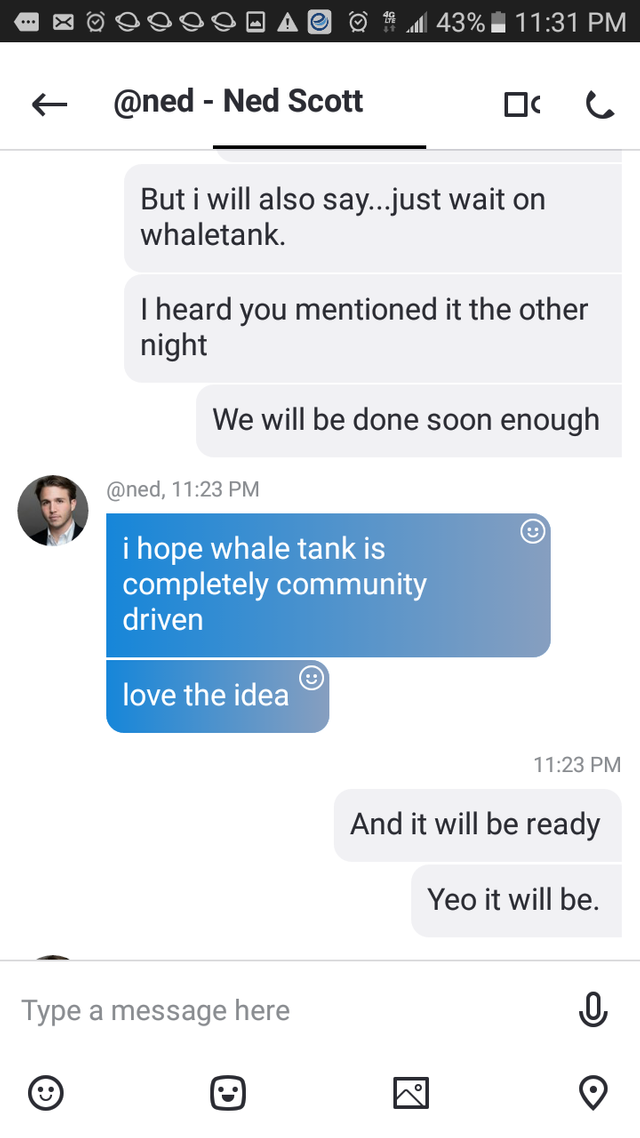Screen dimensions: 640x1138
Task: Open Ned's profile picture
Action: coord(53,511)
